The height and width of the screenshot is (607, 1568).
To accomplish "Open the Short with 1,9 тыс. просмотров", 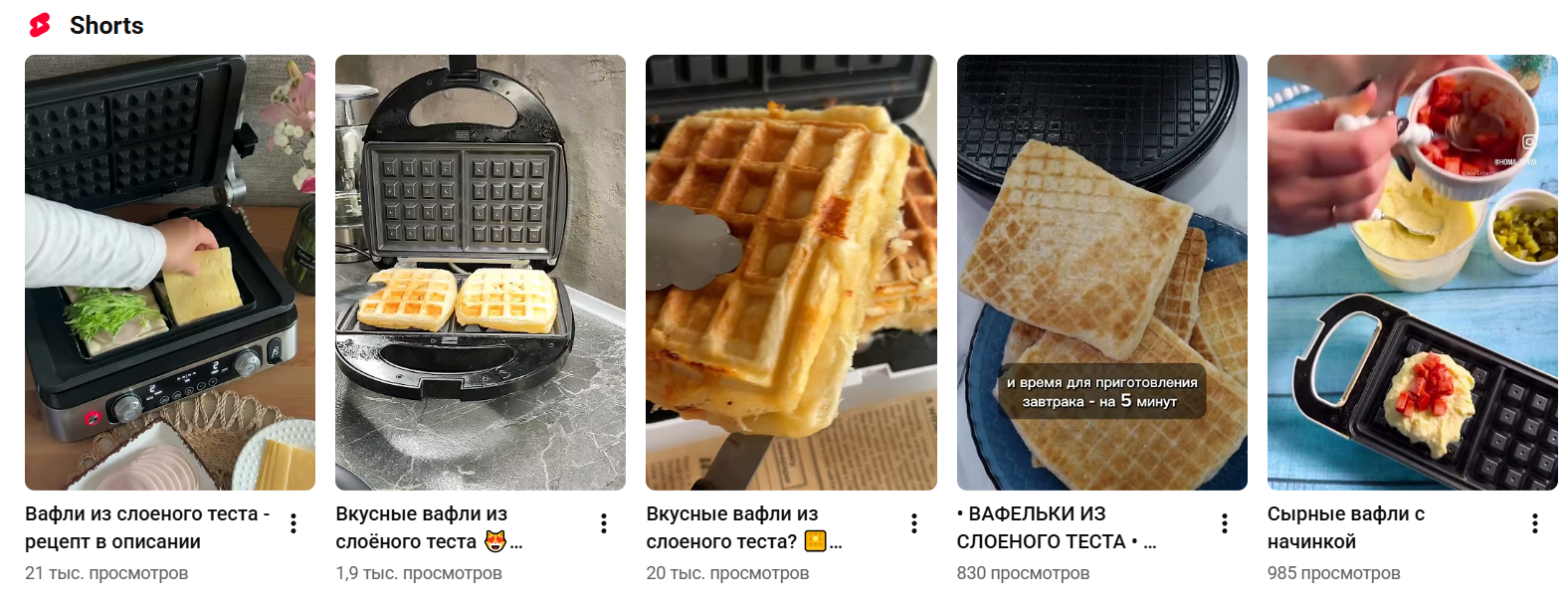I will (x=480, y=272).
